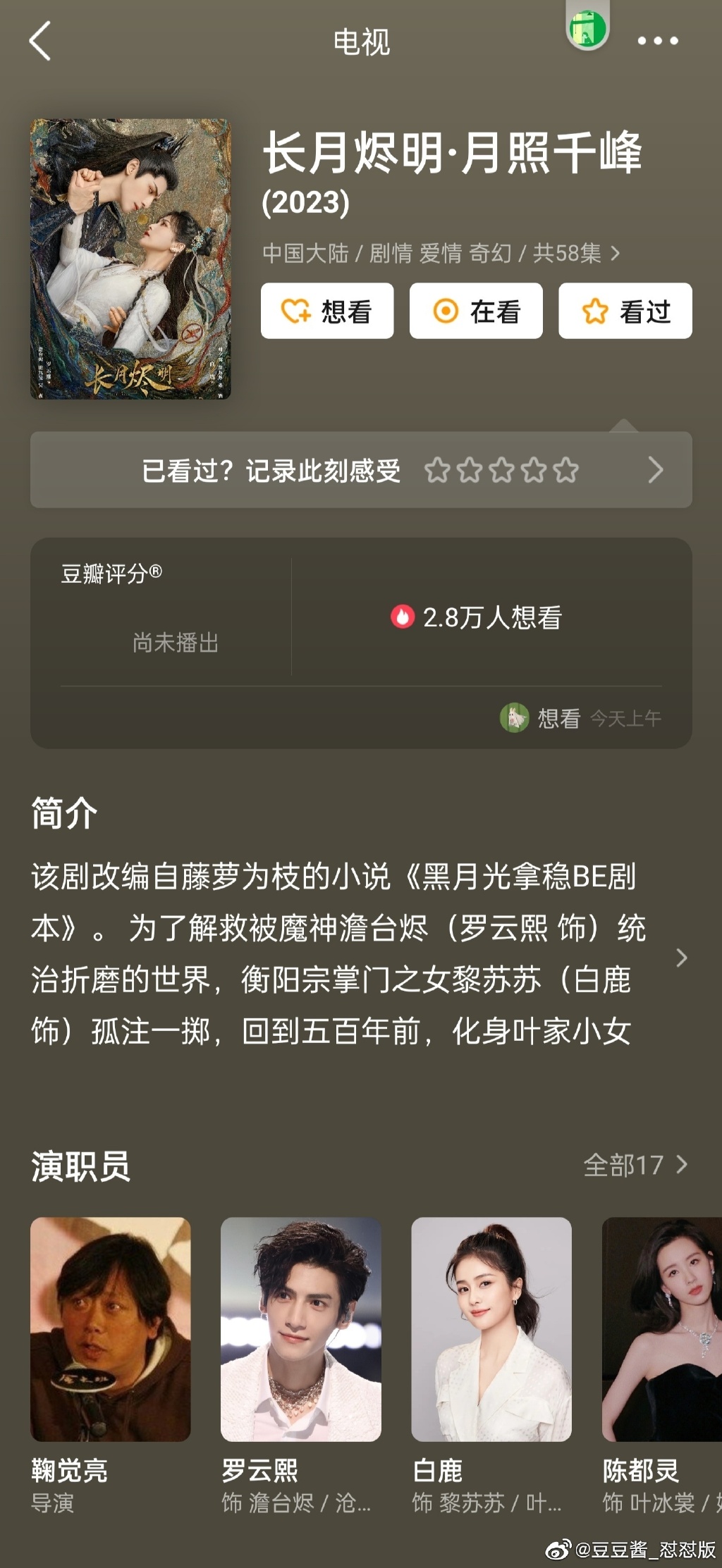Expand the full 简介 synopsis
722x1568 pixels.
680,958
